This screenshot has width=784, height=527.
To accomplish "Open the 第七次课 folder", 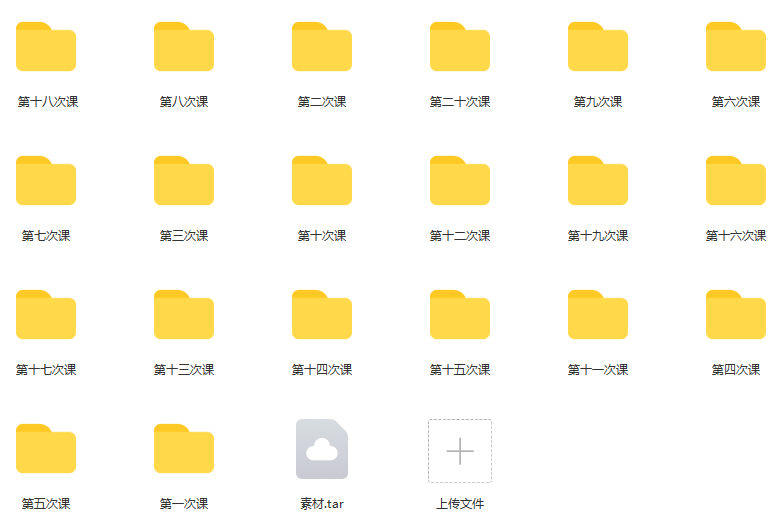I will (46, 181).
